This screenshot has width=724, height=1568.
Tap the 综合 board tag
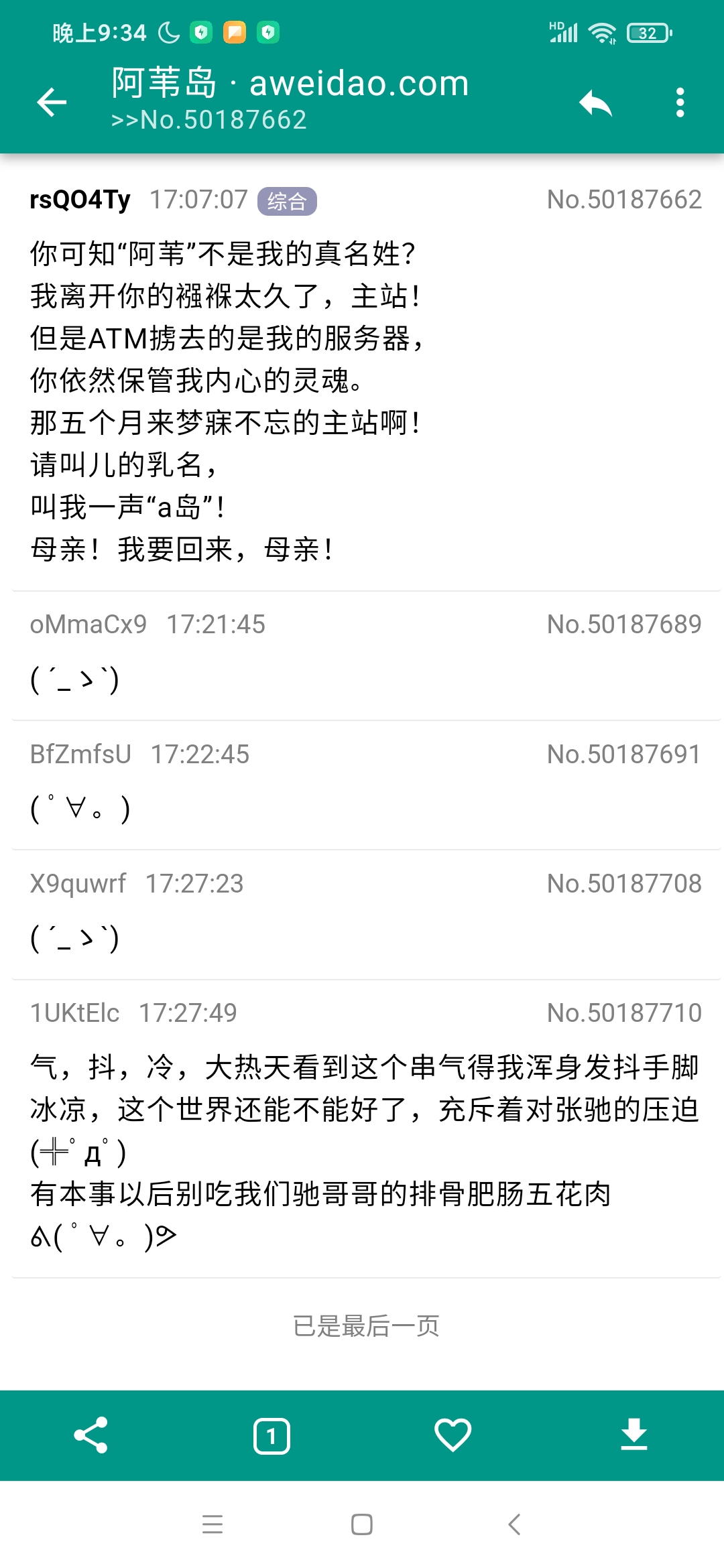point(287,201)
